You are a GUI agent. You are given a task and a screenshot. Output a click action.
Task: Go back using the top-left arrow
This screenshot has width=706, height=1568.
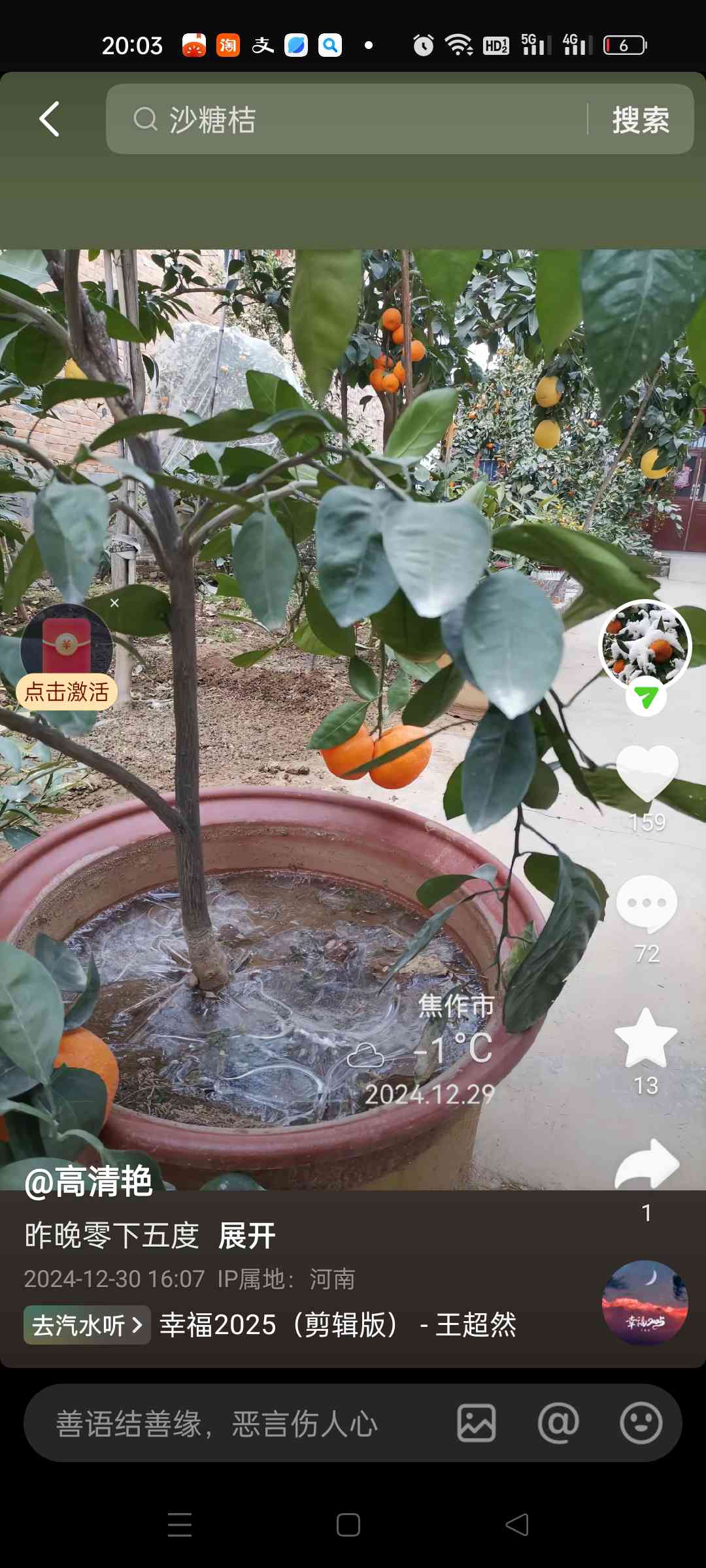coord(50,119)
